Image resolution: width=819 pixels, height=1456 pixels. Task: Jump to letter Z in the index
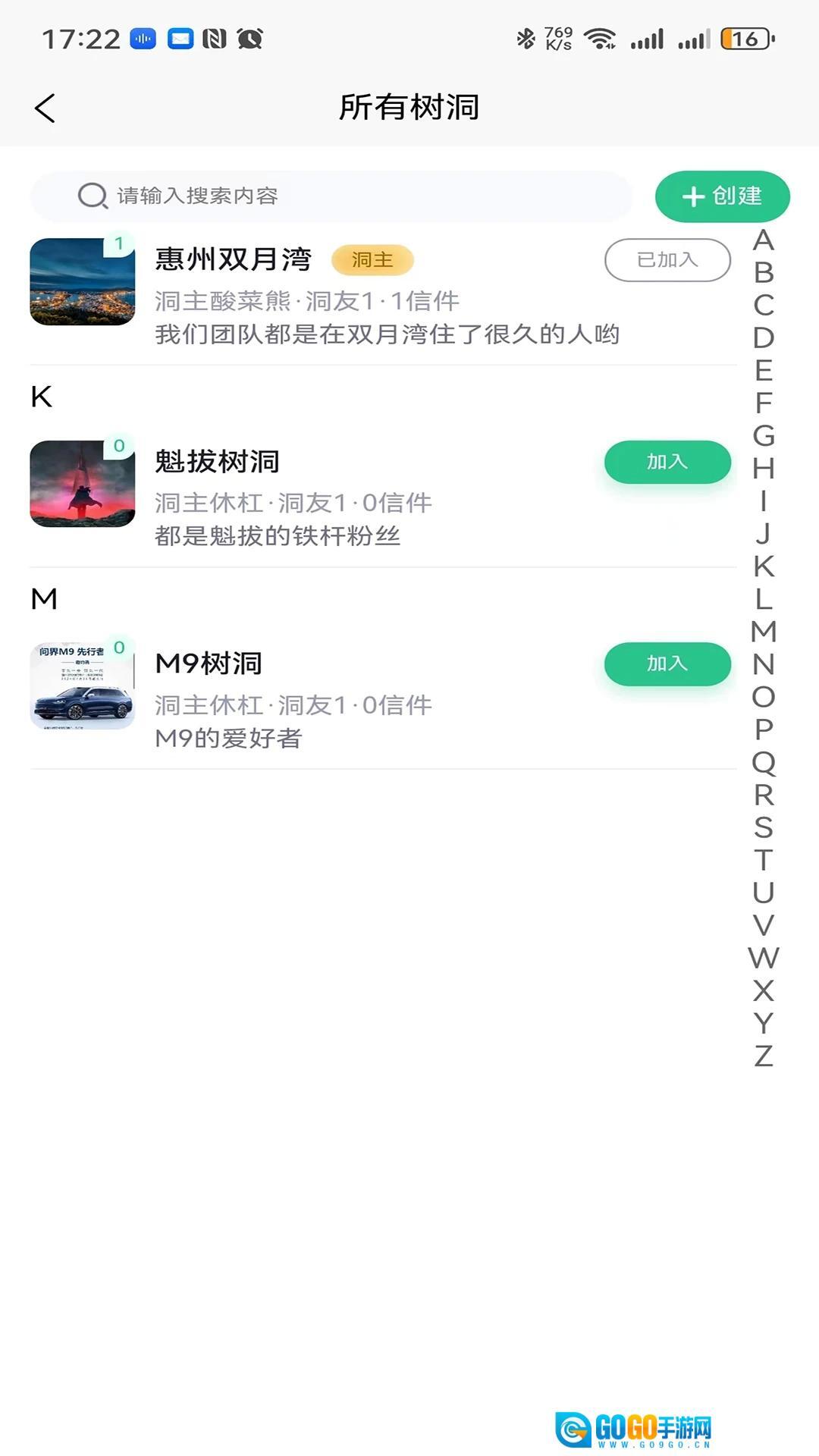pyautogui.click(x=764, y=1056)
